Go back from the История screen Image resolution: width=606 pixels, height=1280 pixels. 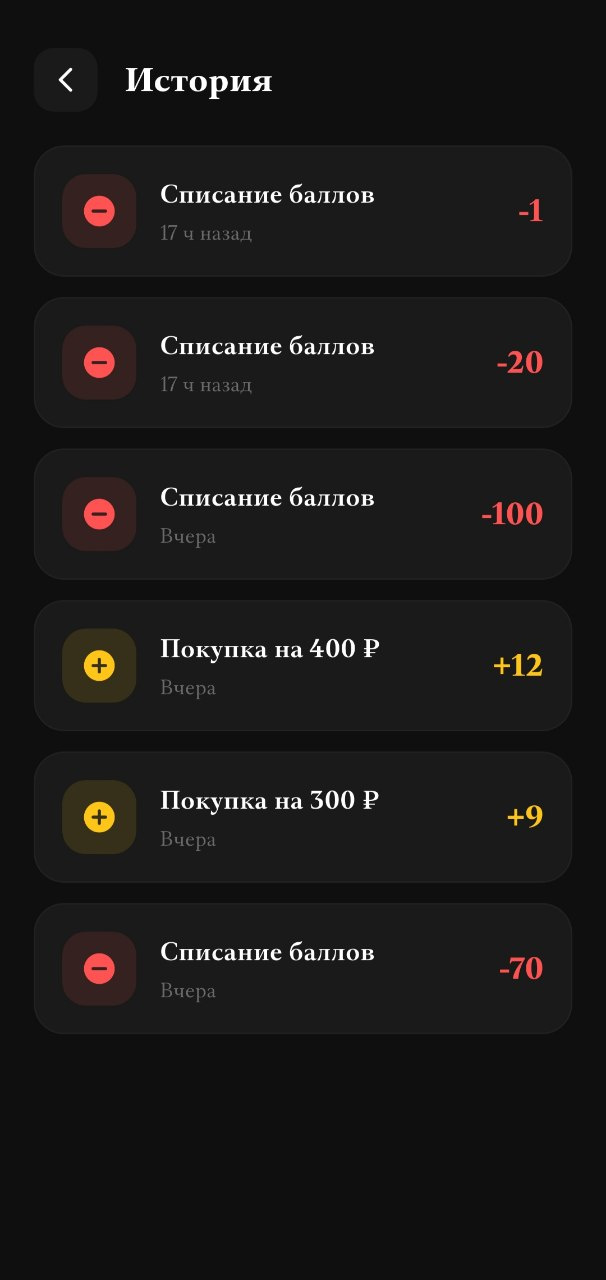[x=66, y=80]
